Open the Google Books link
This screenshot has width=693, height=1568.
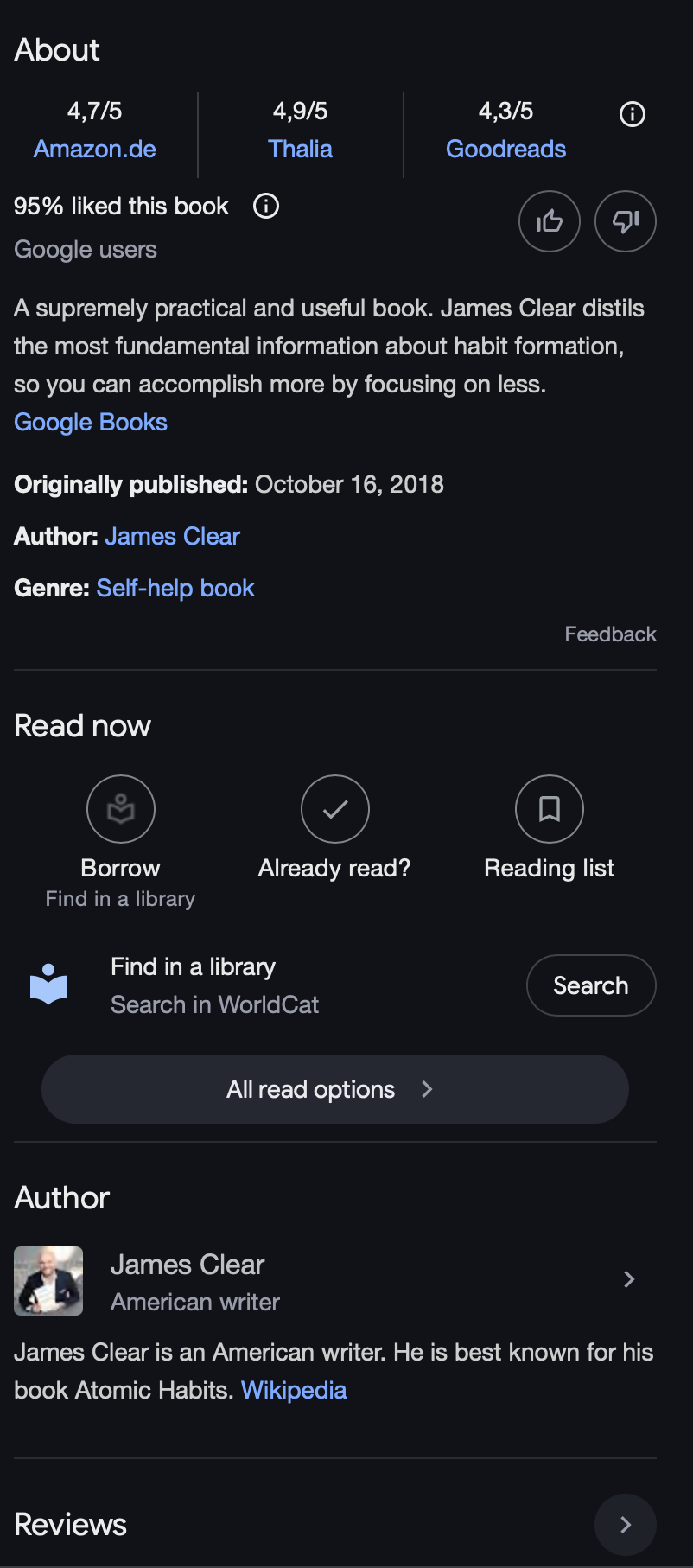[91, 422]
